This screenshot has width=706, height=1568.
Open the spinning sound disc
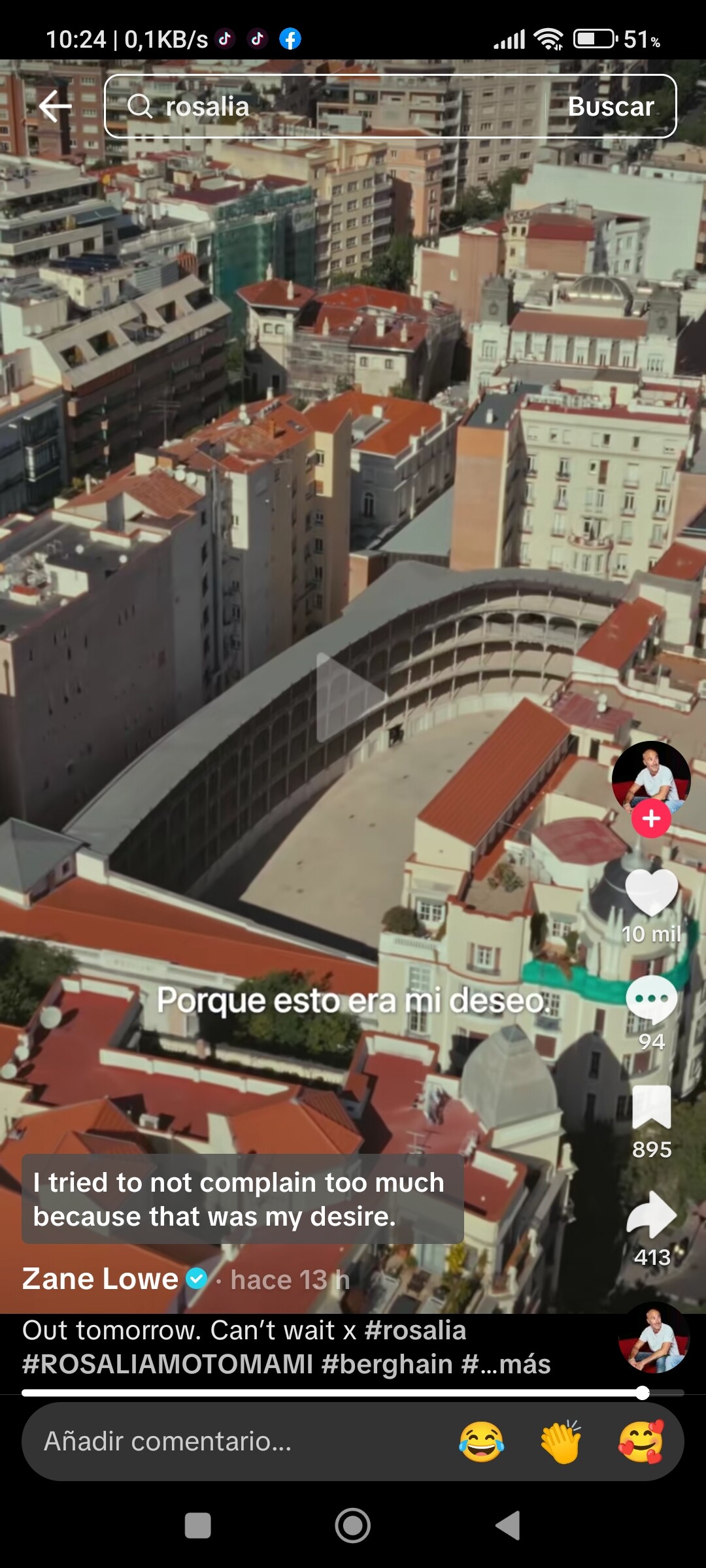pos(654,1339)
